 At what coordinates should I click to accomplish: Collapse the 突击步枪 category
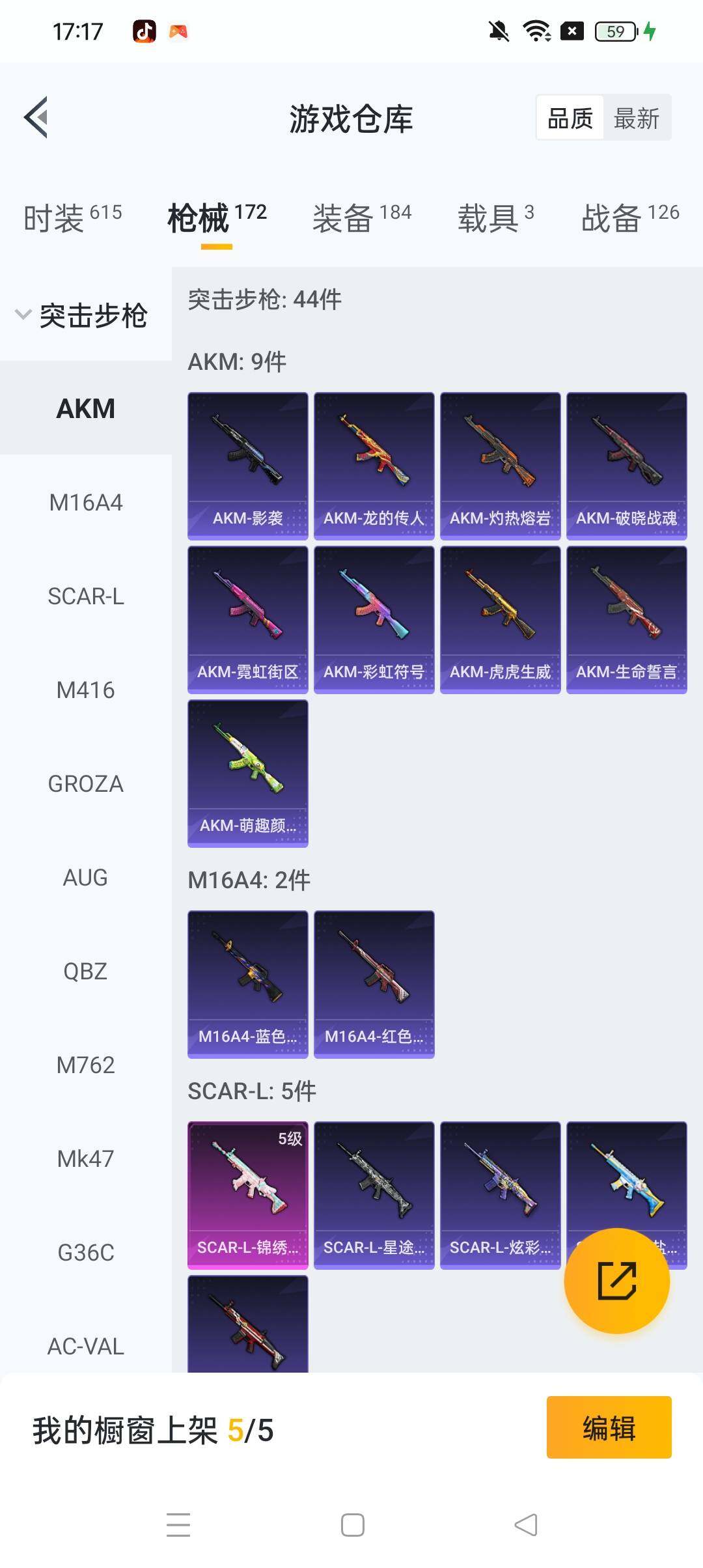81,316
